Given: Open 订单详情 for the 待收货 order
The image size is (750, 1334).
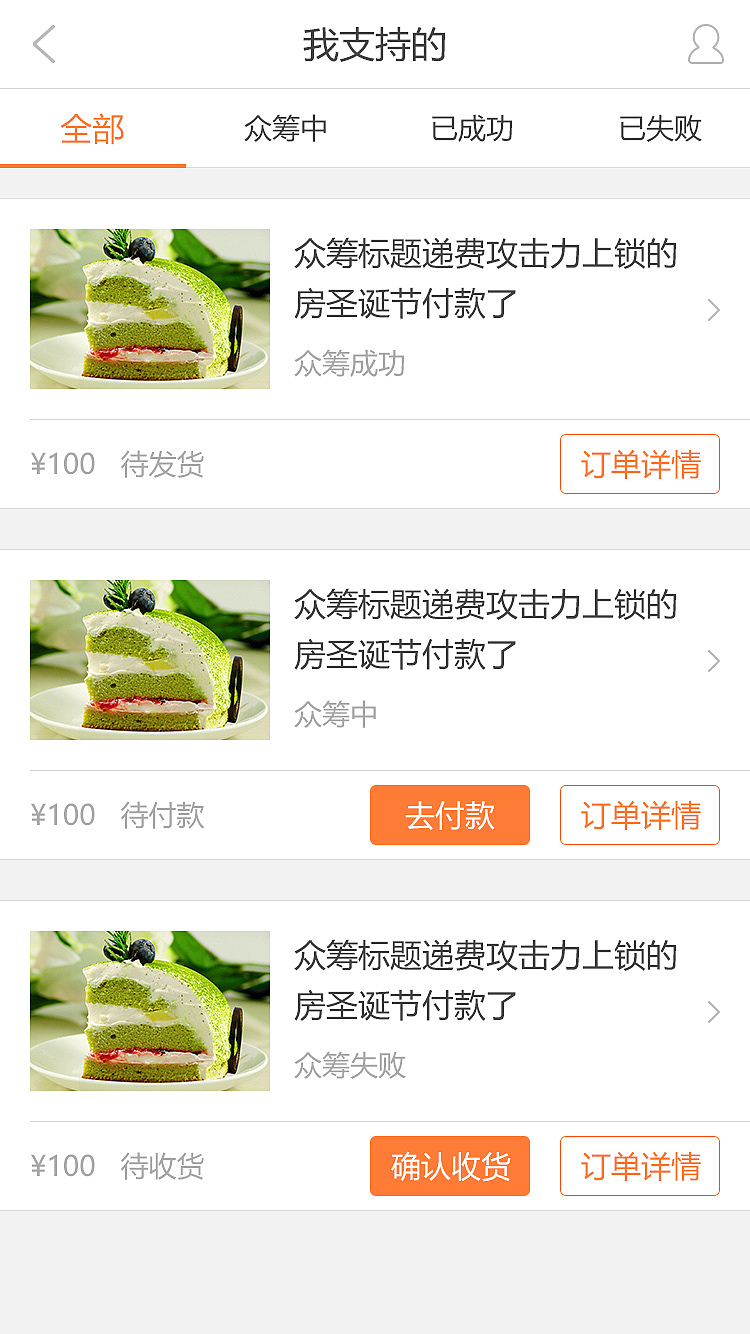Looking at the screenshot, I should [x=639, y=1166].
